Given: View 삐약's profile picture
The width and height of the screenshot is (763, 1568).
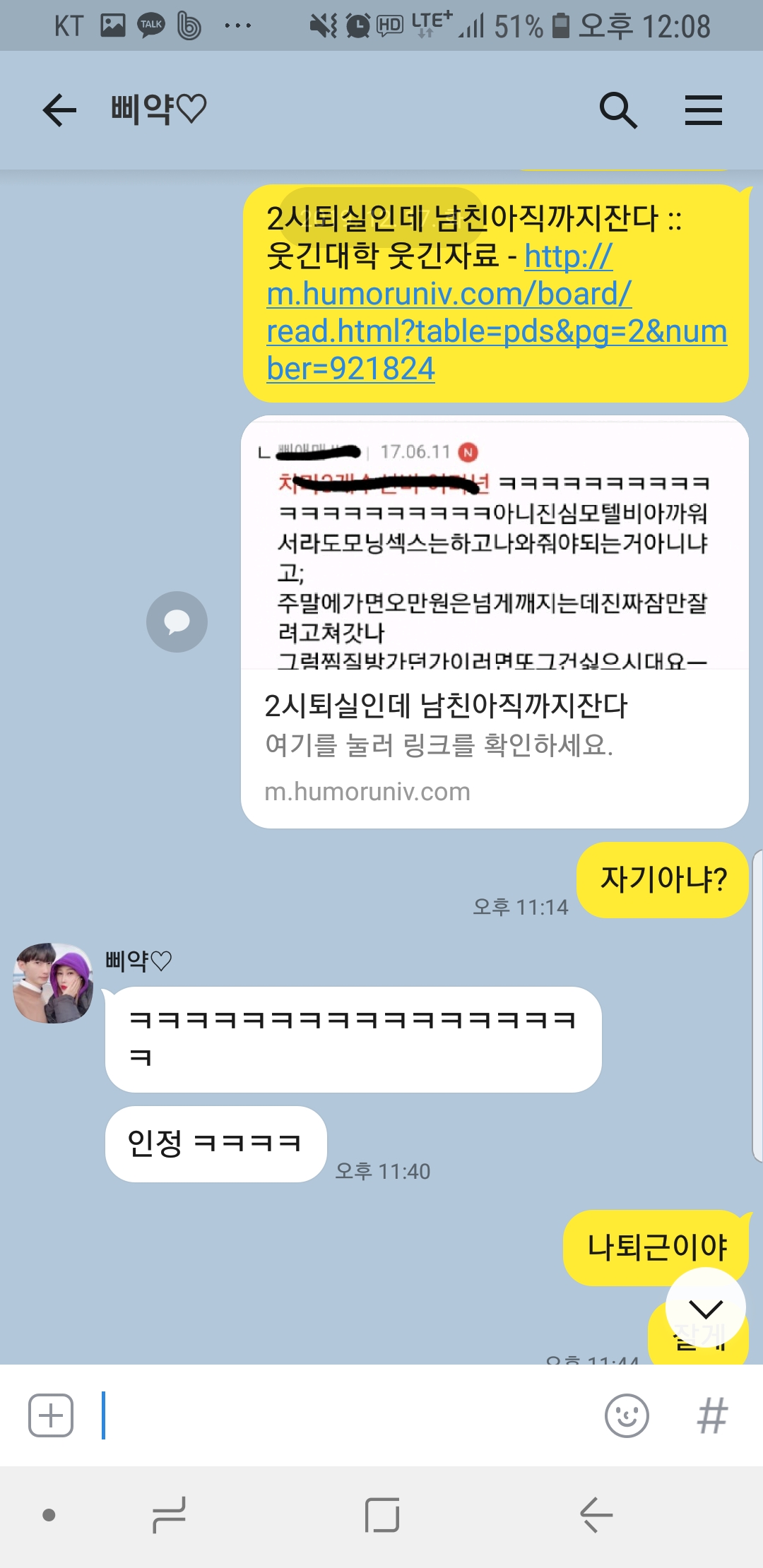Looking at the screenshot, I should tap(54, 982).
